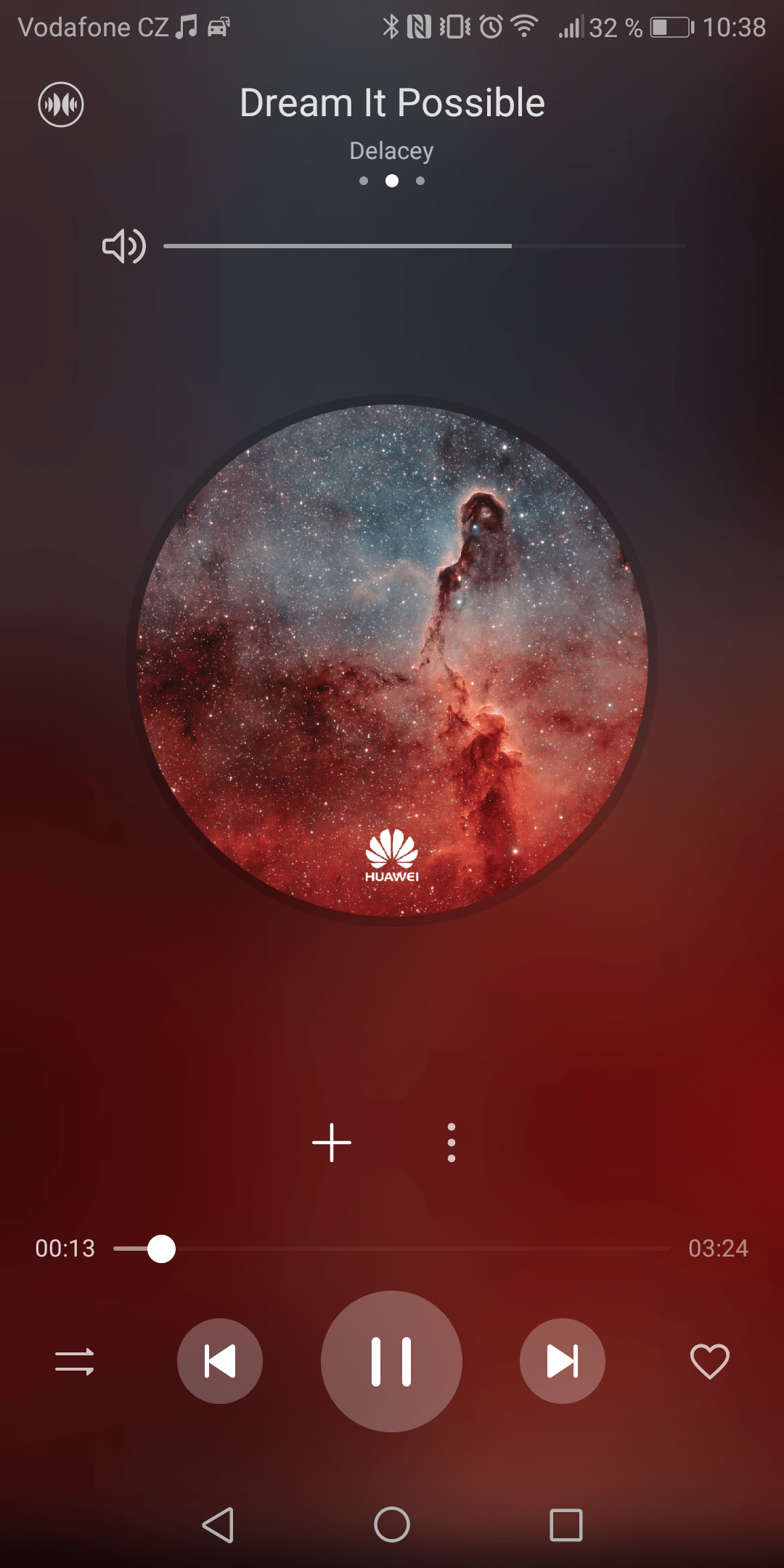
Task: Skip to the next track
Action: (563, 1361)
